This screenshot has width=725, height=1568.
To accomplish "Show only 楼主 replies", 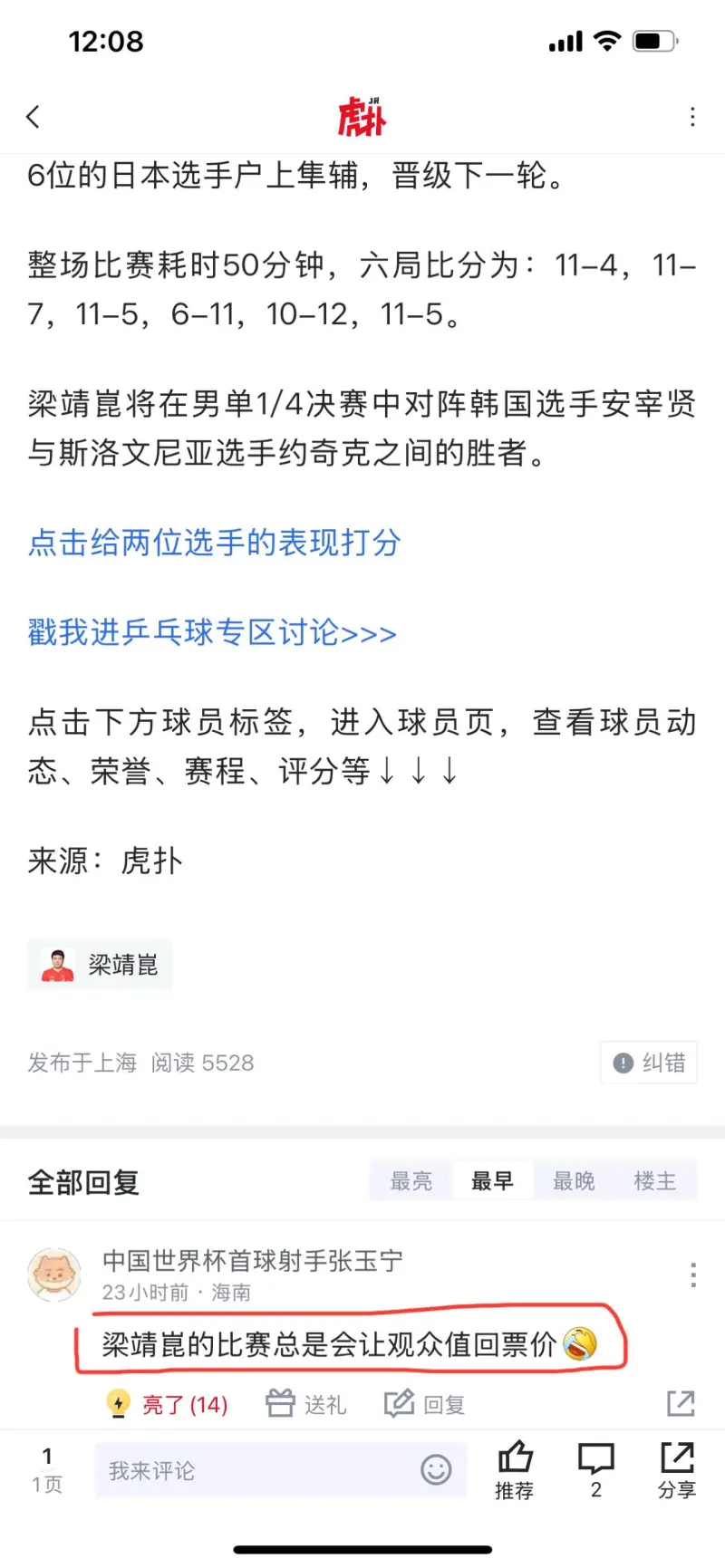I will tap(655, 1181).
